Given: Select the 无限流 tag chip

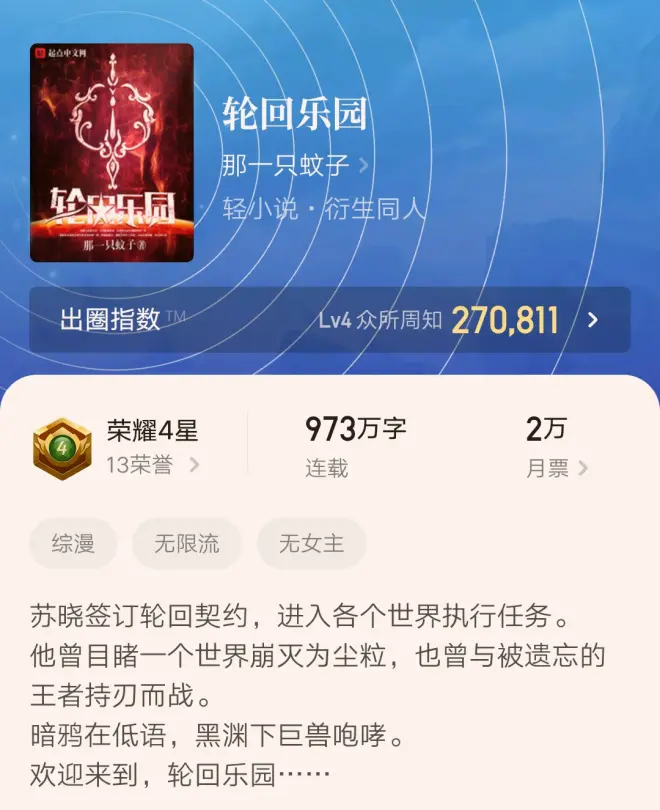Looking at the screenshot, I should point(187,544).
